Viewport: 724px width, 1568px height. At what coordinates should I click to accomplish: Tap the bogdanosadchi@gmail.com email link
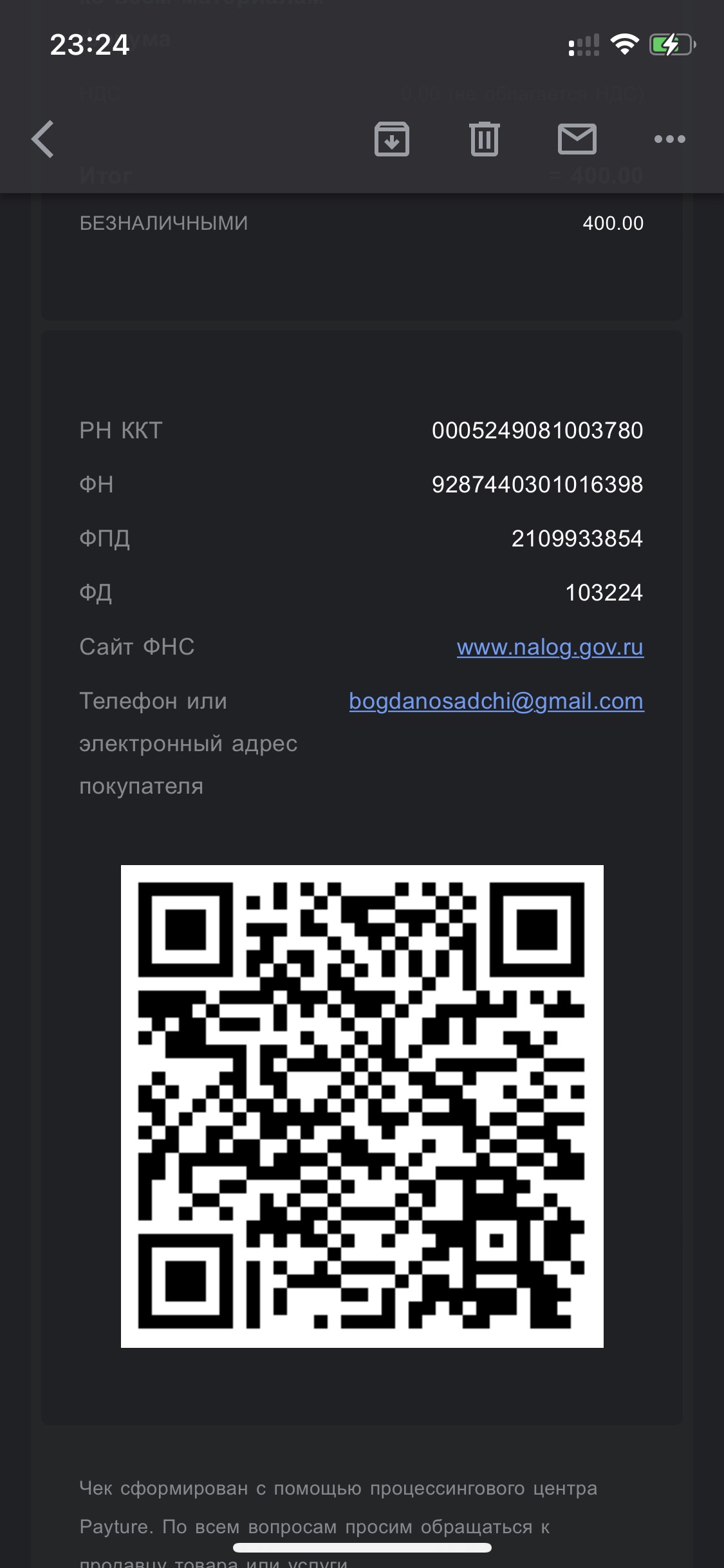(496, 701)
